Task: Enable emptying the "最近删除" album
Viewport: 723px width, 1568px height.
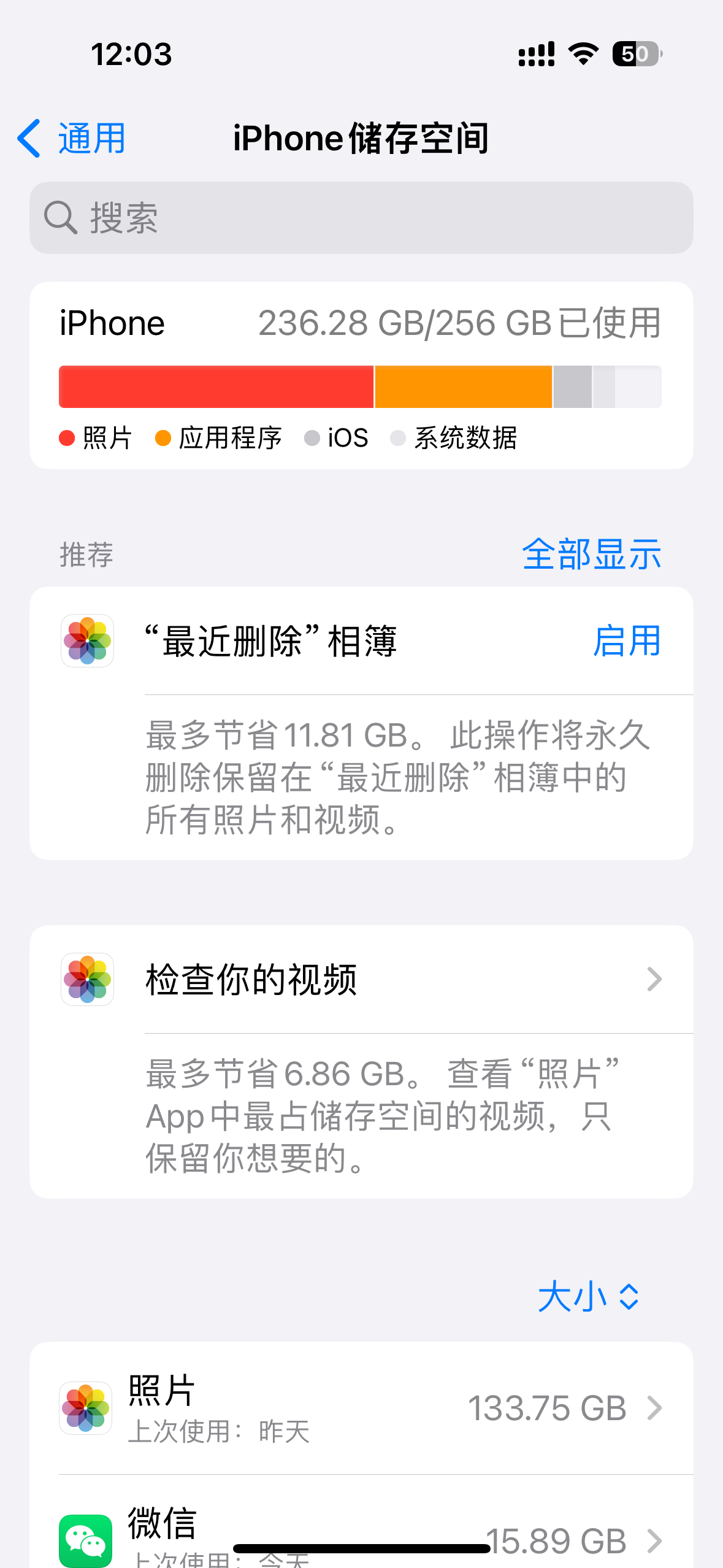Action: click(x=626, y=640)
